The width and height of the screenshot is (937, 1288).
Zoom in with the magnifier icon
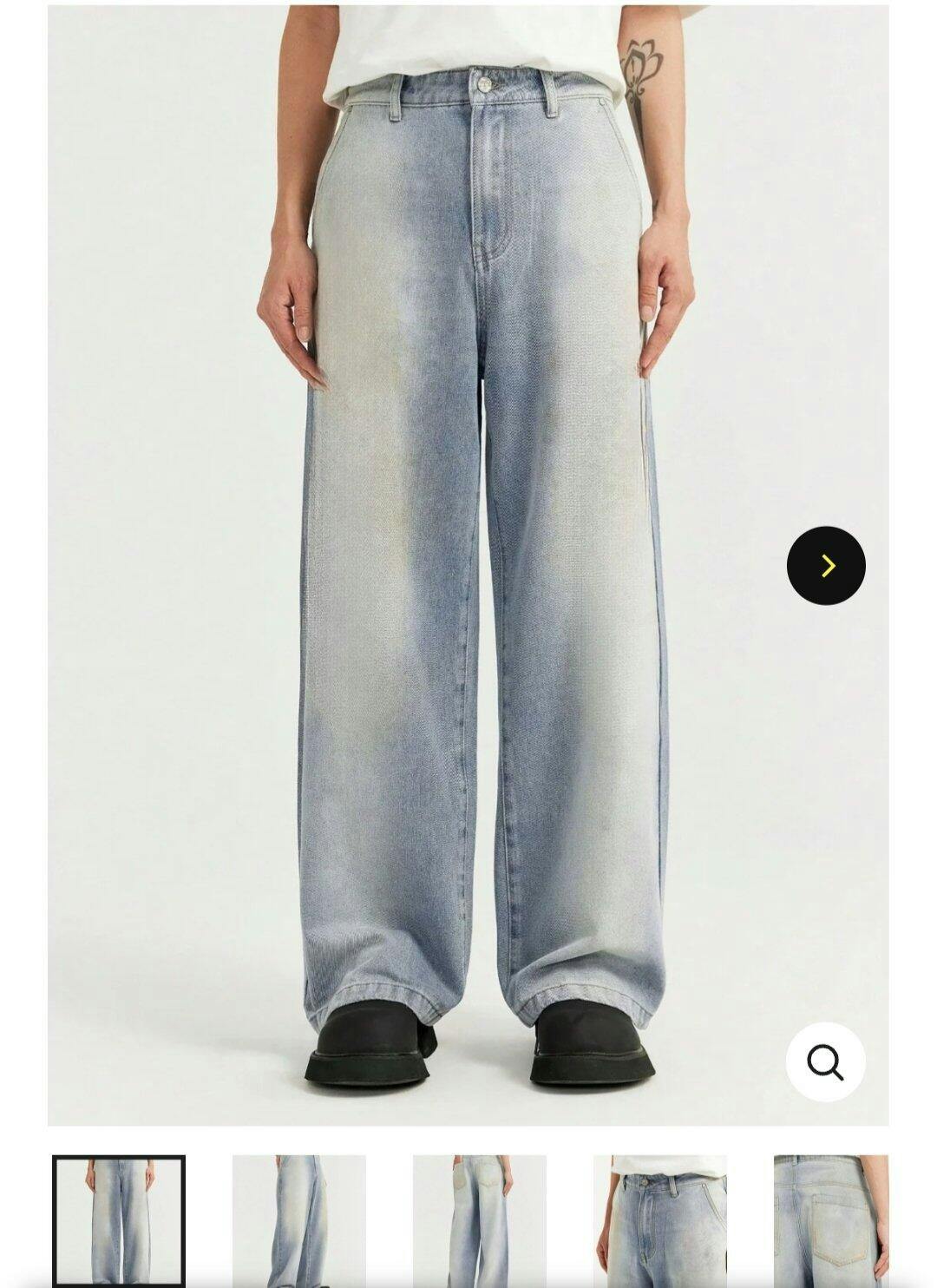click(x=825, y=1061)
